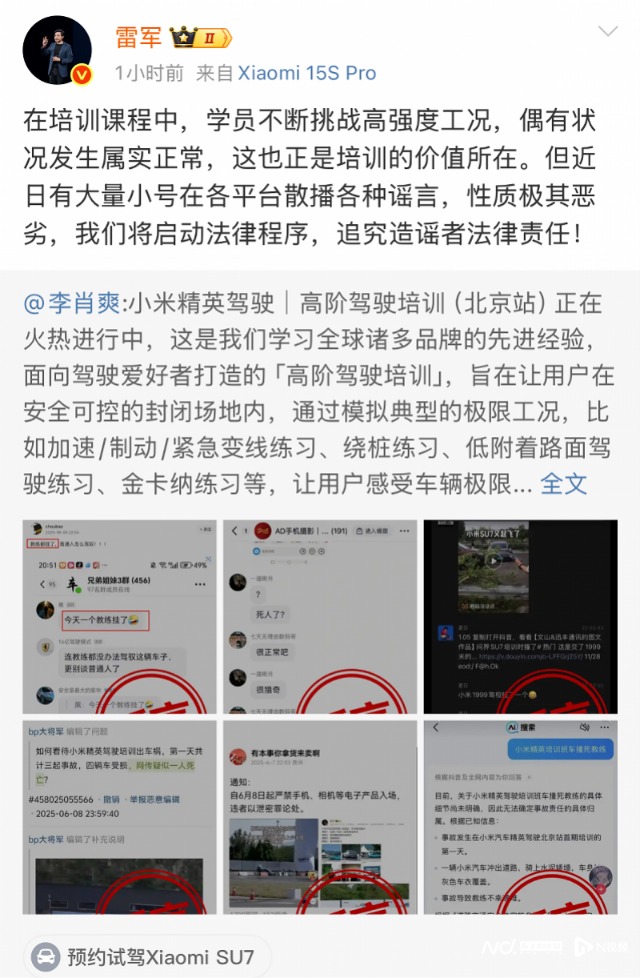
Task: Tap 预约试驾Xiaomi SU7 chip
Action: [143, 957]
